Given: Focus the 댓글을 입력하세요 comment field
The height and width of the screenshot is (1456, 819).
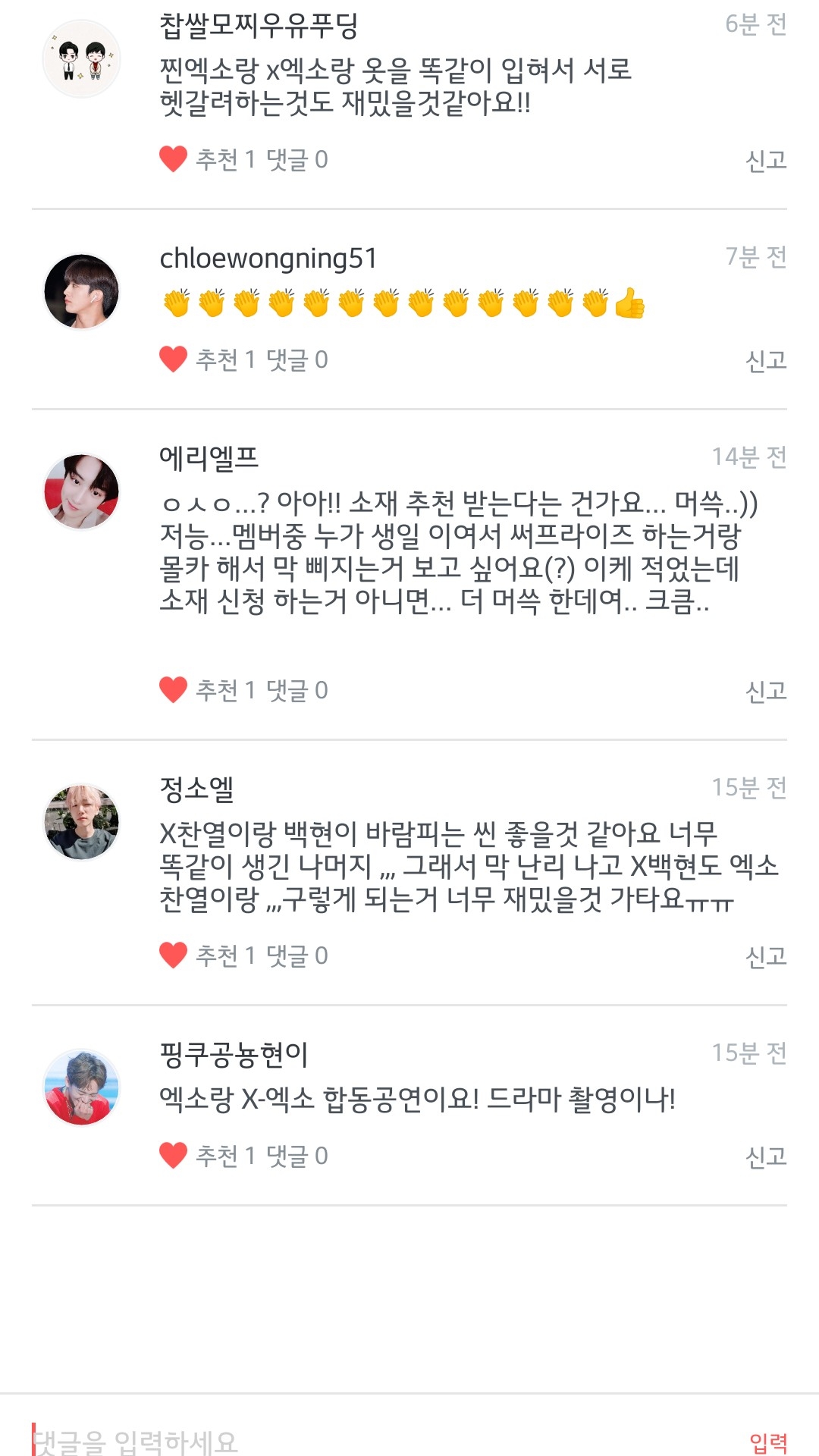Looking at the screenshot, I should (x=379, y=1439).
